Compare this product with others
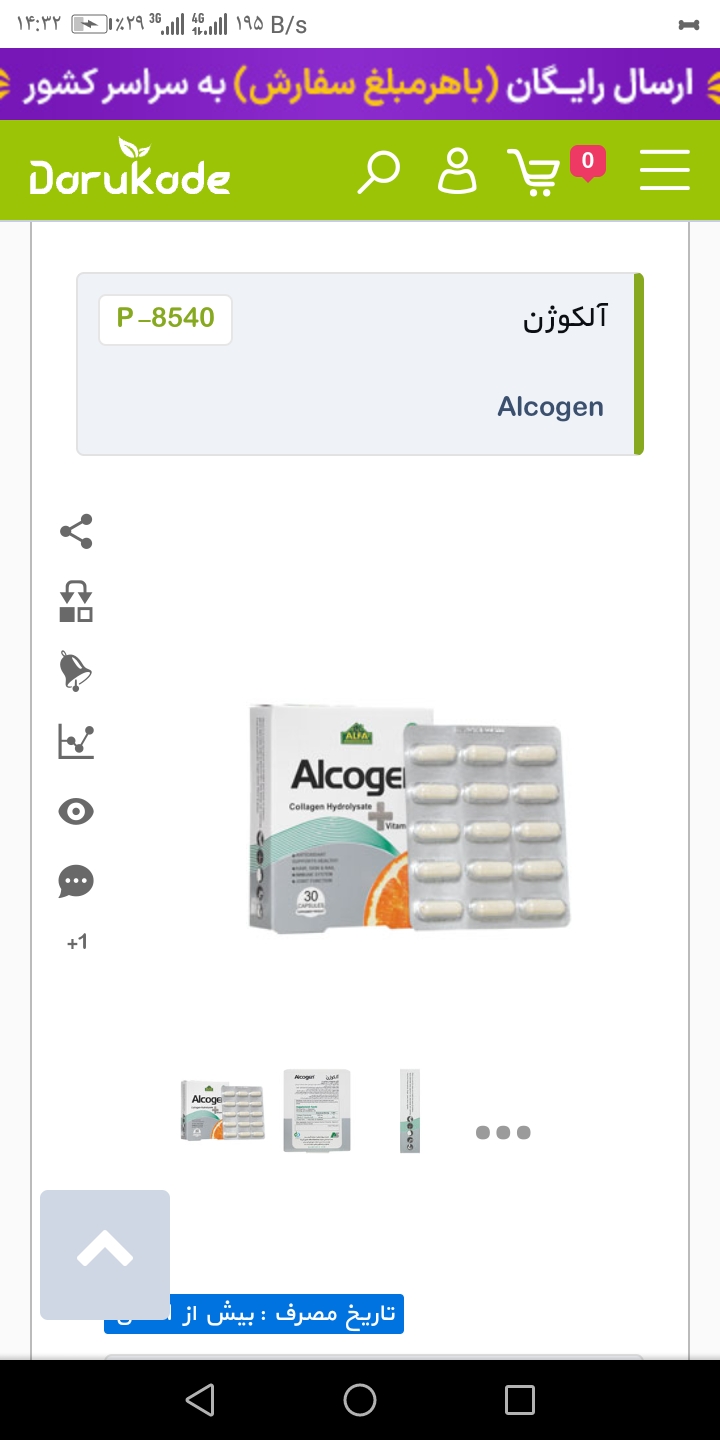 pyautogui.click(x=76, y=601)
